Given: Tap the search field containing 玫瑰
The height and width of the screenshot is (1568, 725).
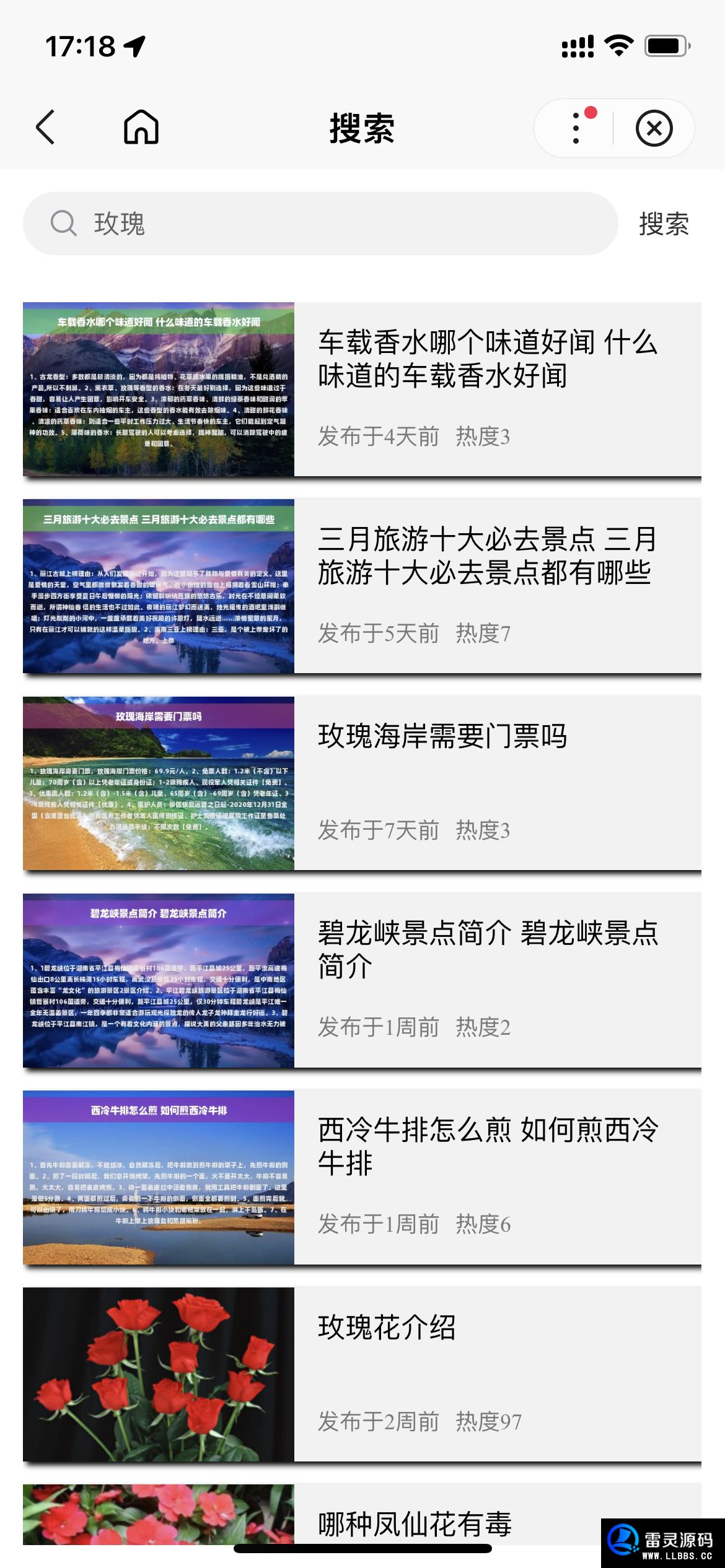Looking at the screenshot, I should (x=320, y=223).
